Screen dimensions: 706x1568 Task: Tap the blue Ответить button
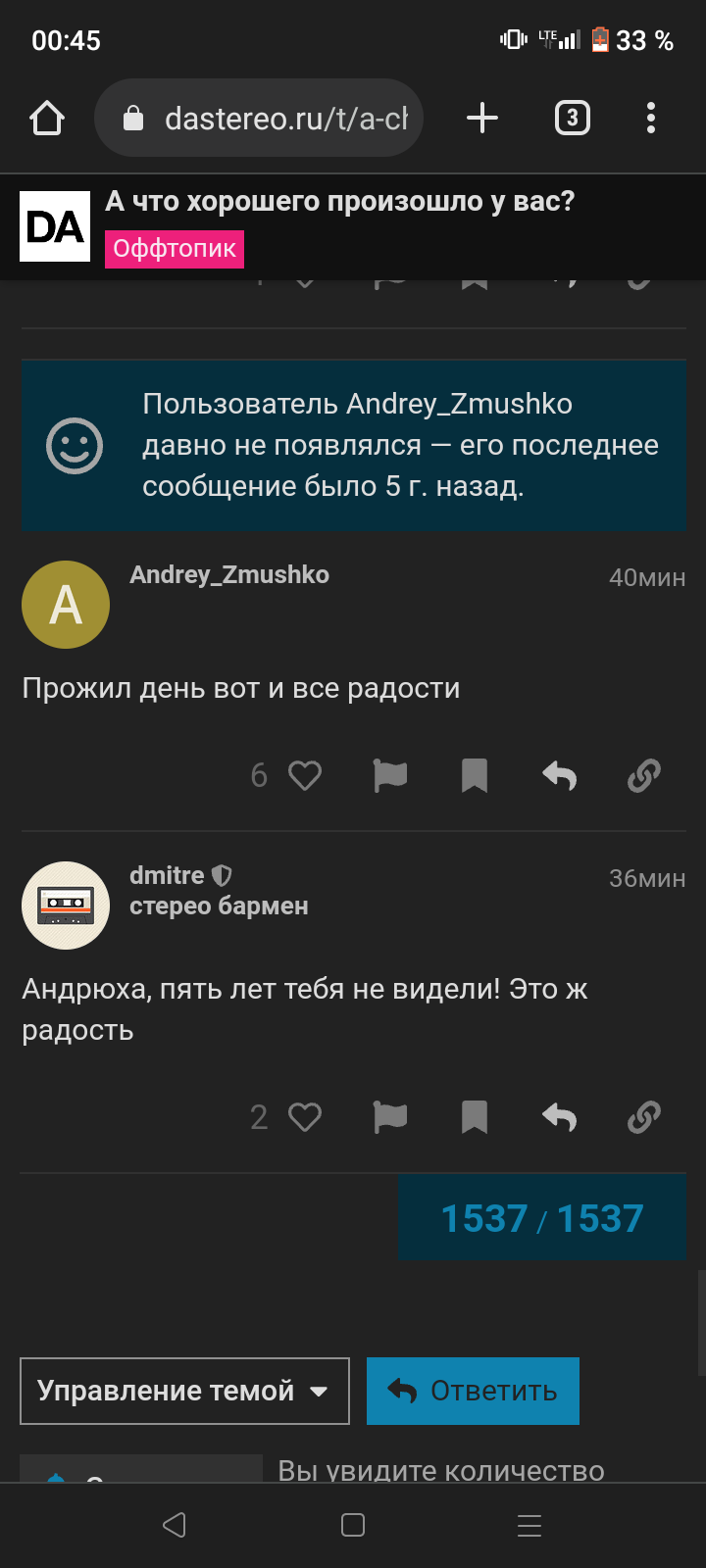[x=473, y=1391]
